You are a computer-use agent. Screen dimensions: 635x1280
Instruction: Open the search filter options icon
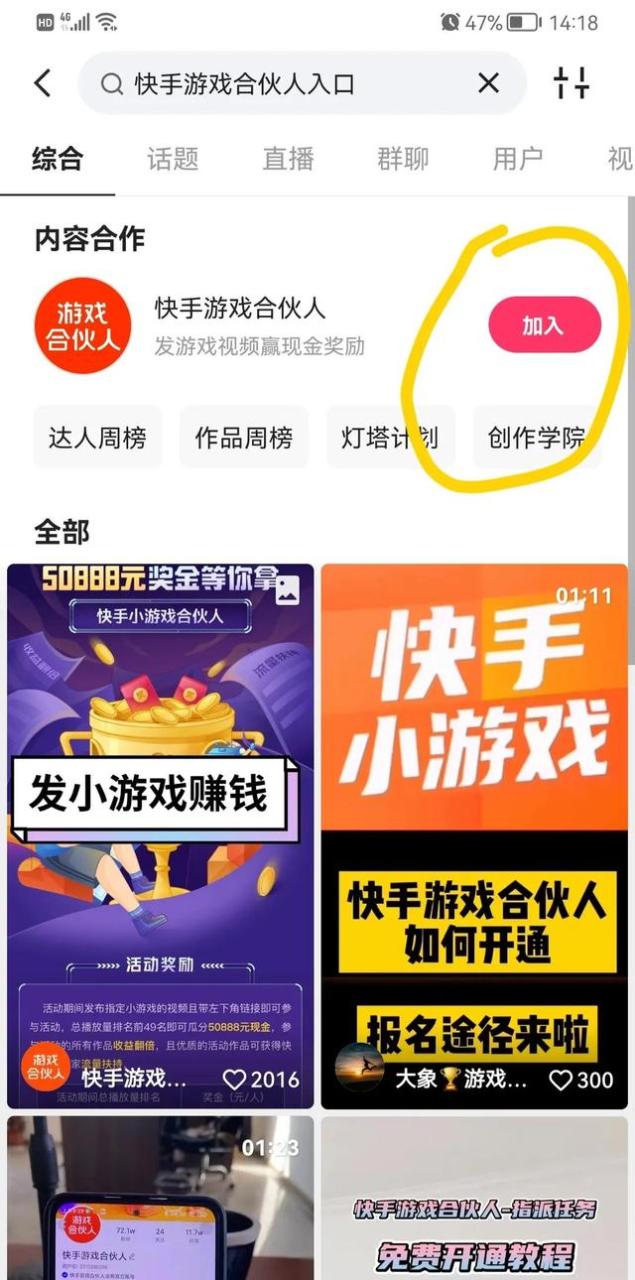pyautogui.click(x=572, y=84)
